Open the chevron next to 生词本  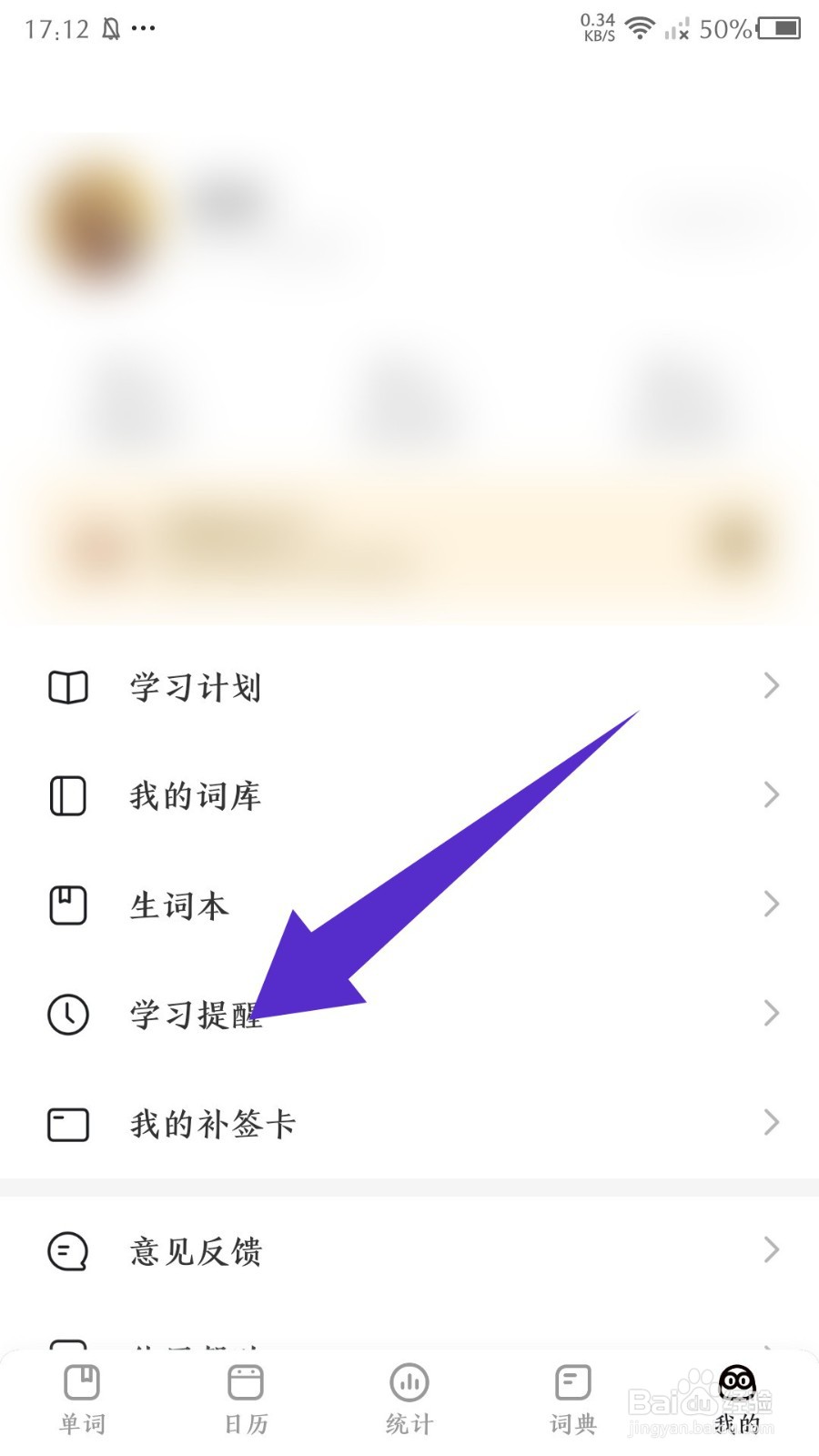[772, 904]
